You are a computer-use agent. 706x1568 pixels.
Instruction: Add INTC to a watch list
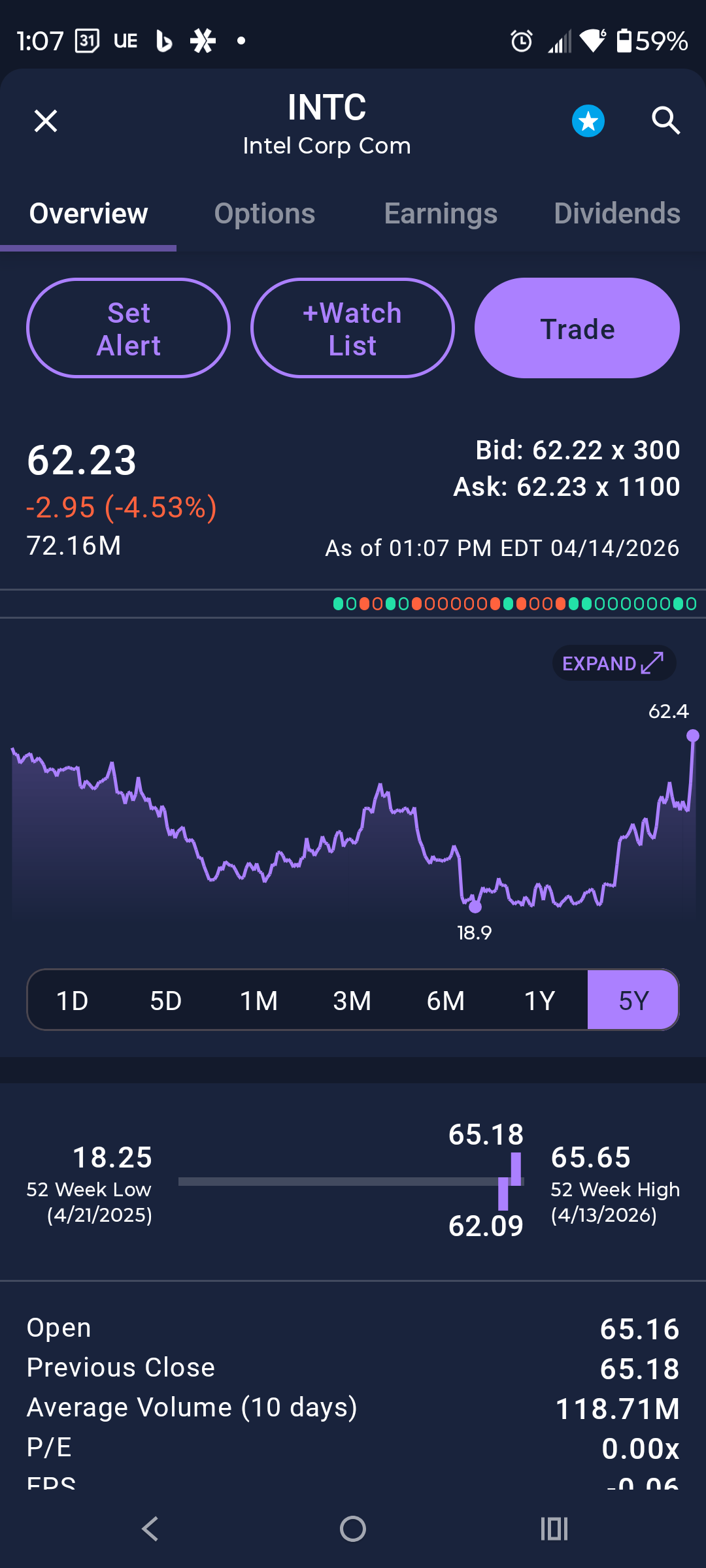[x=352, y=329]
